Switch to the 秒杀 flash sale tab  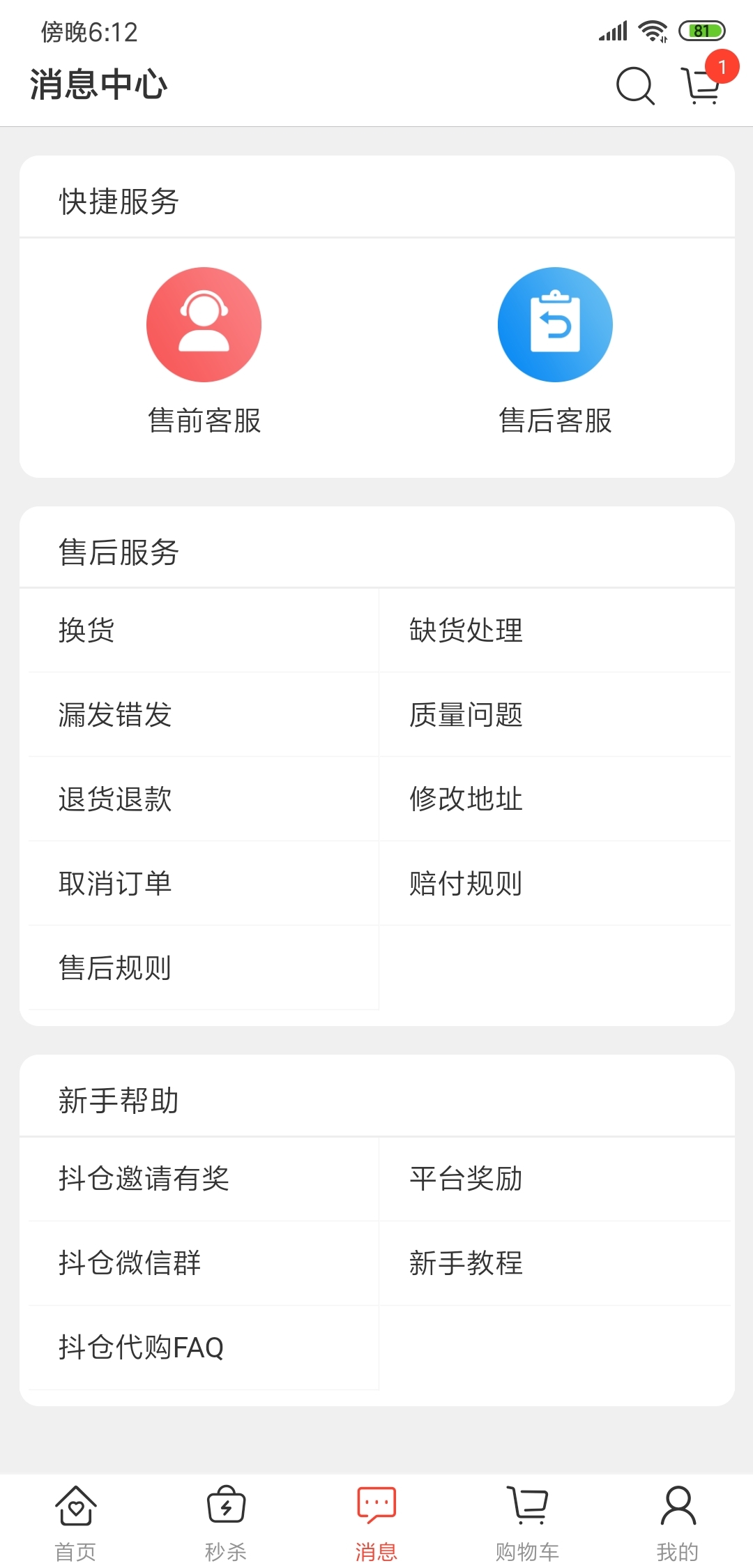coord(226,1523)
